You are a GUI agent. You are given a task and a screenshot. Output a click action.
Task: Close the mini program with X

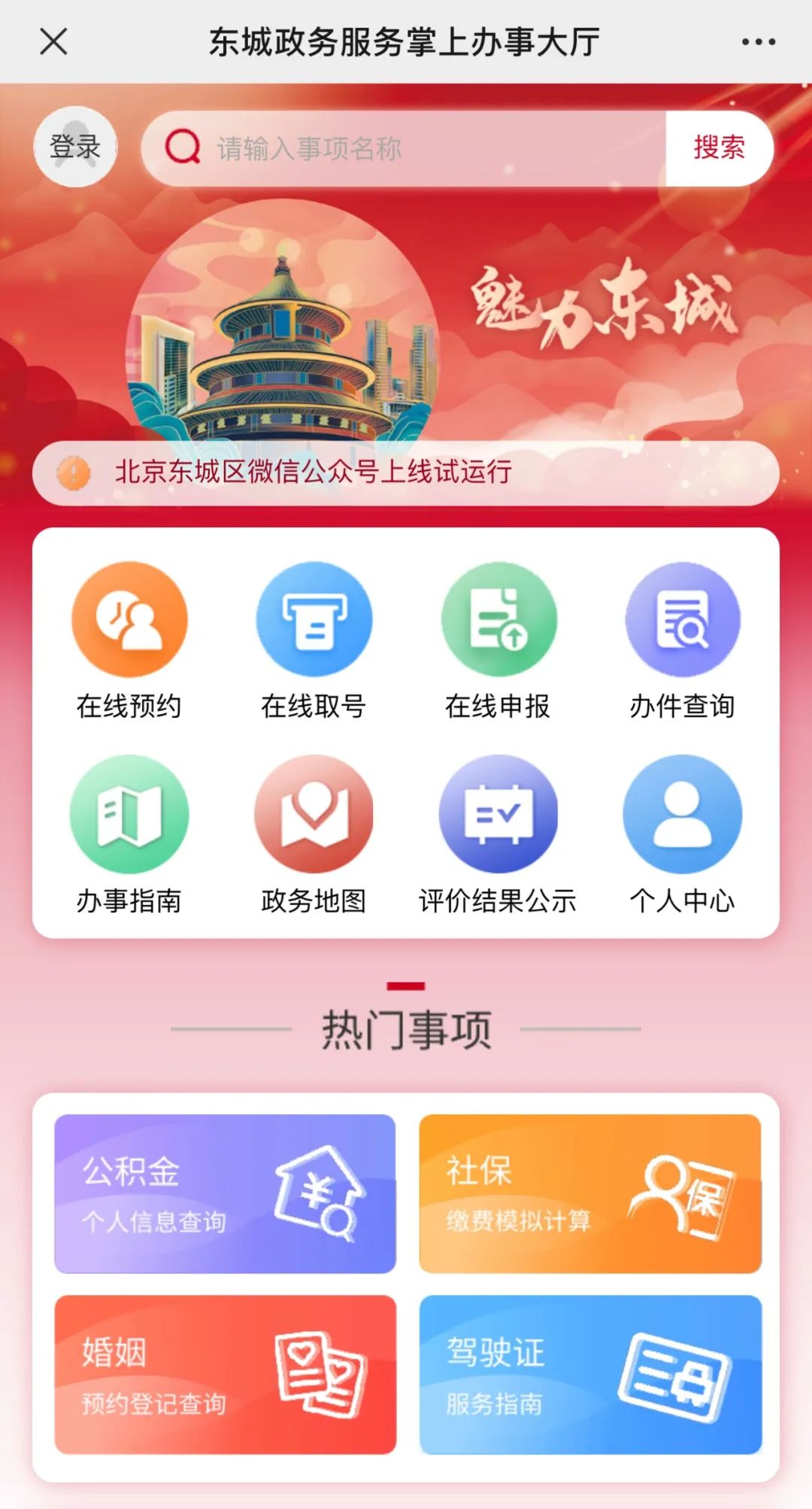(53, 41)
